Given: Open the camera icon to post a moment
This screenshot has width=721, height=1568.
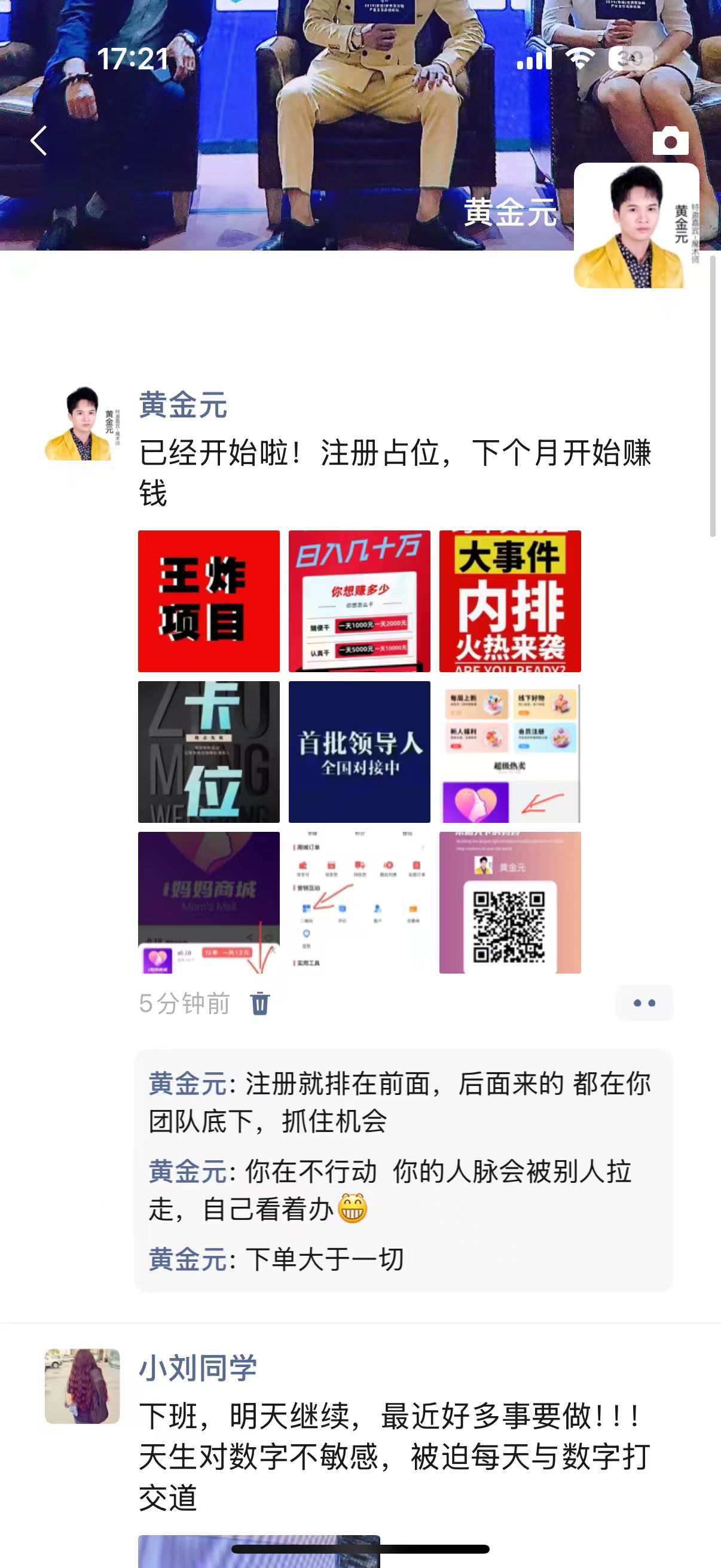Looking at the screenshot, I should [x=670, y=141].
